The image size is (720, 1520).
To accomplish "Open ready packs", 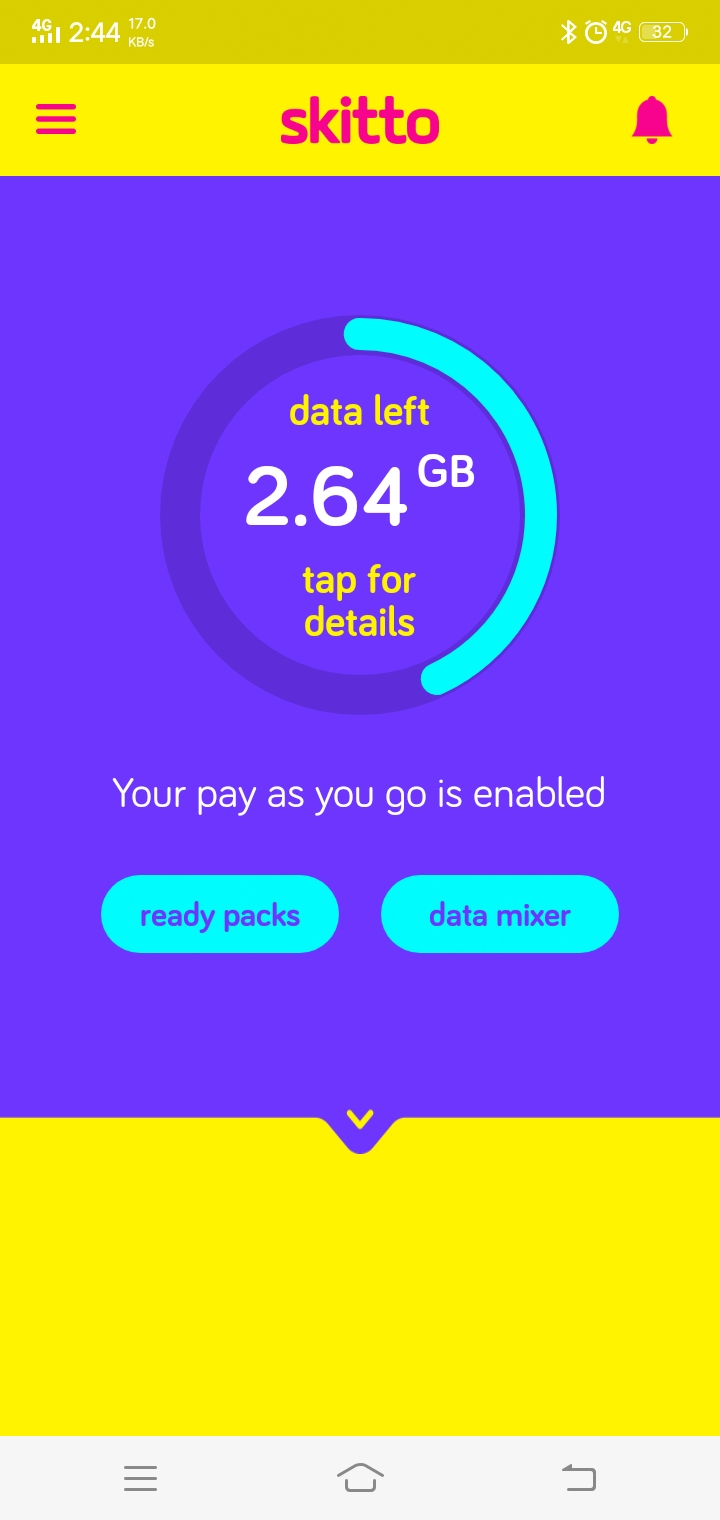I will 220,914.
